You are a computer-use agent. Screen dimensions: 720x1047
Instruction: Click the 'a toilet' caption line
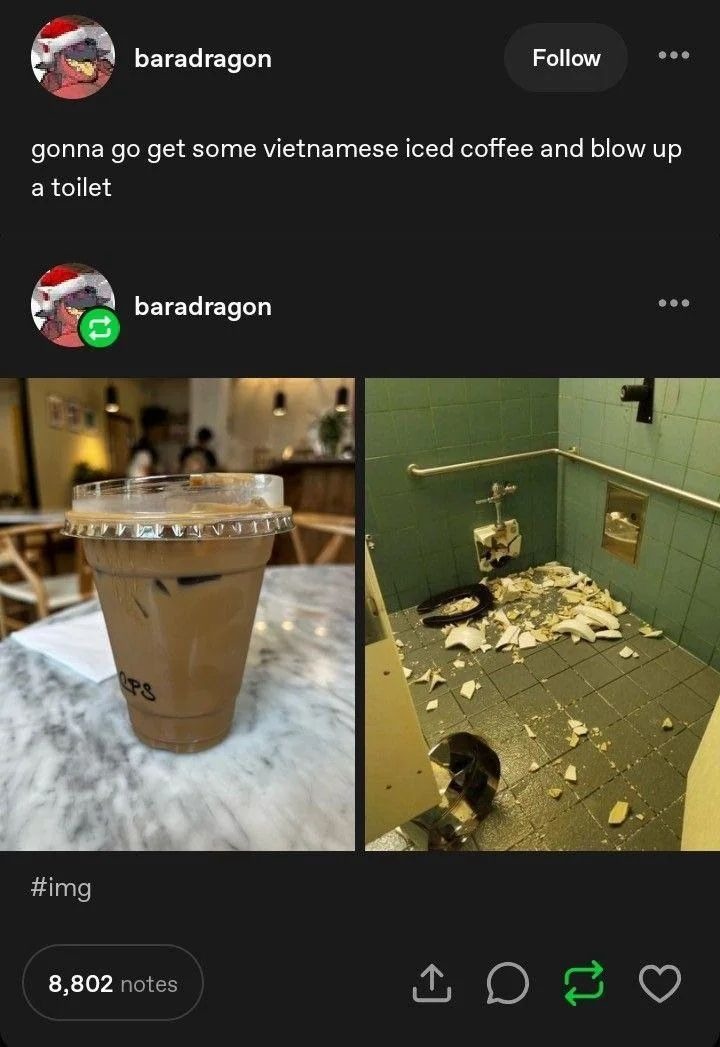69,188
